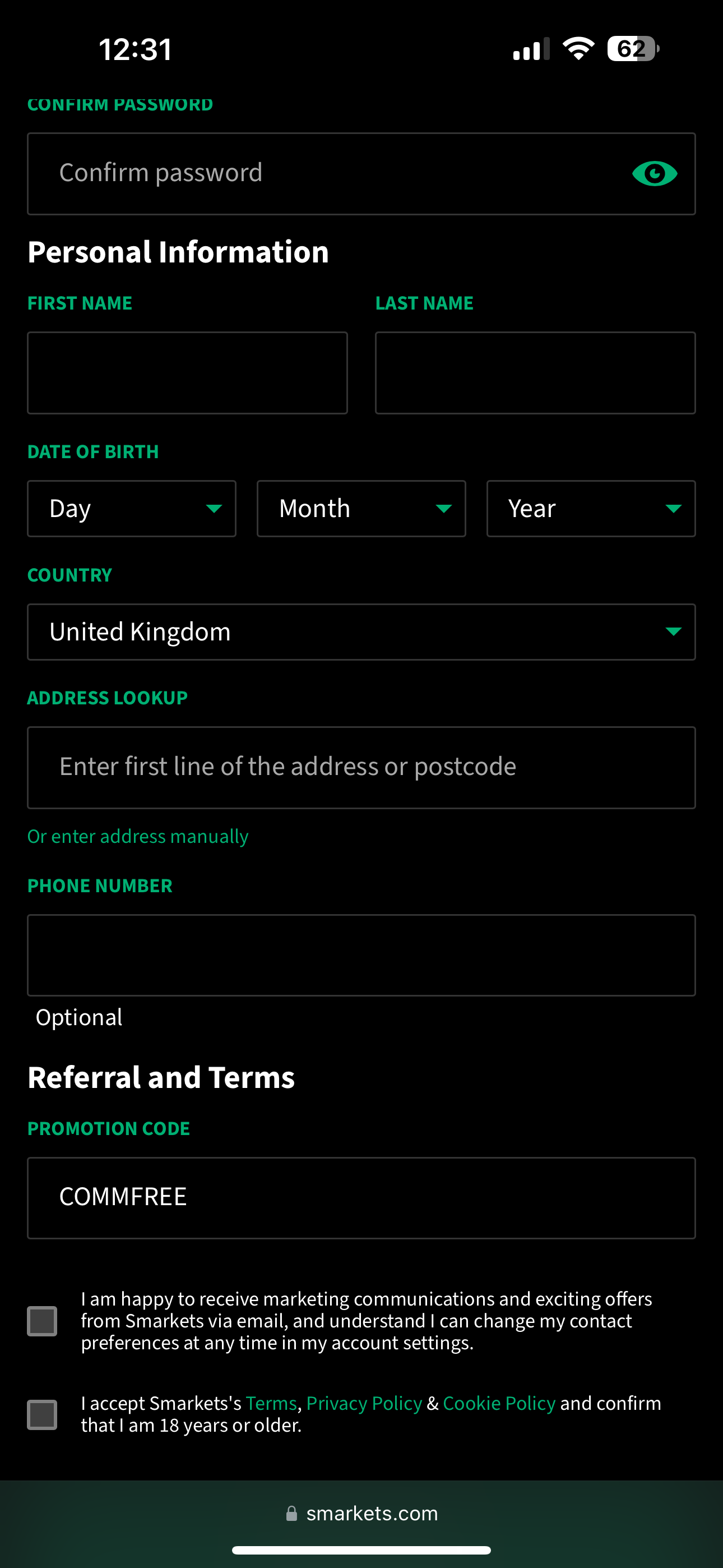Tap the Country dropdown chevron
The width and height of the screenshot is (723, 1568).
pyautogui.click(x=673, y=632)
